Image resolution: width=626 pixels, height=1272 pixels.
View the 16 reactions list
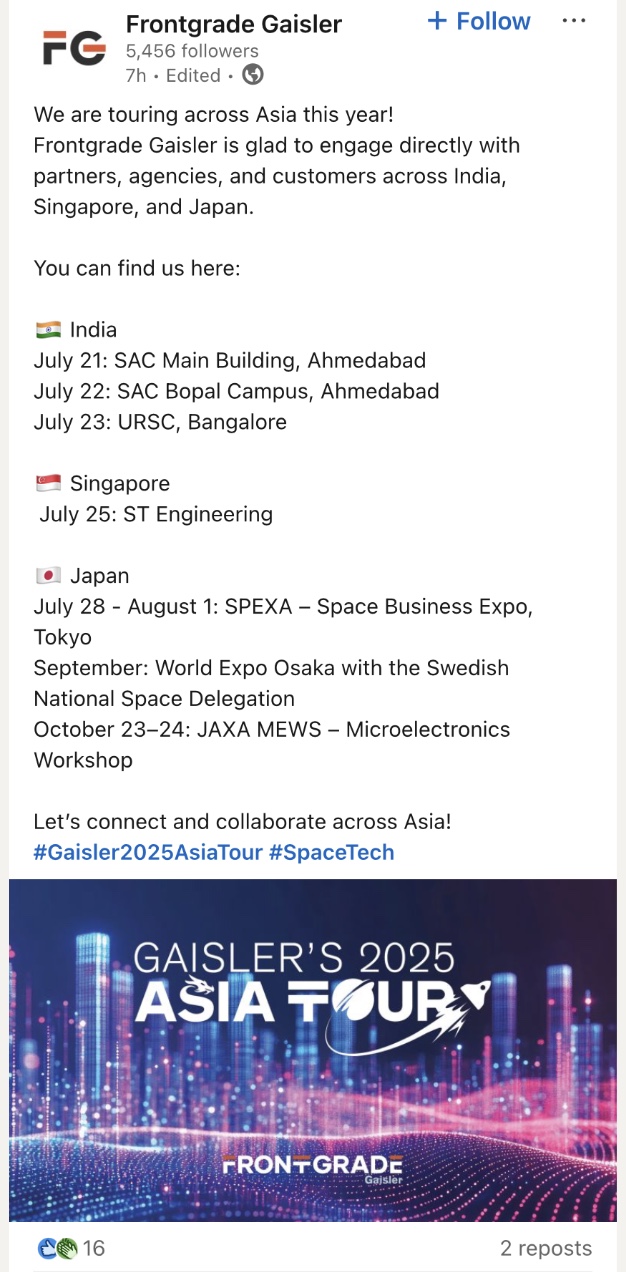72,1248
